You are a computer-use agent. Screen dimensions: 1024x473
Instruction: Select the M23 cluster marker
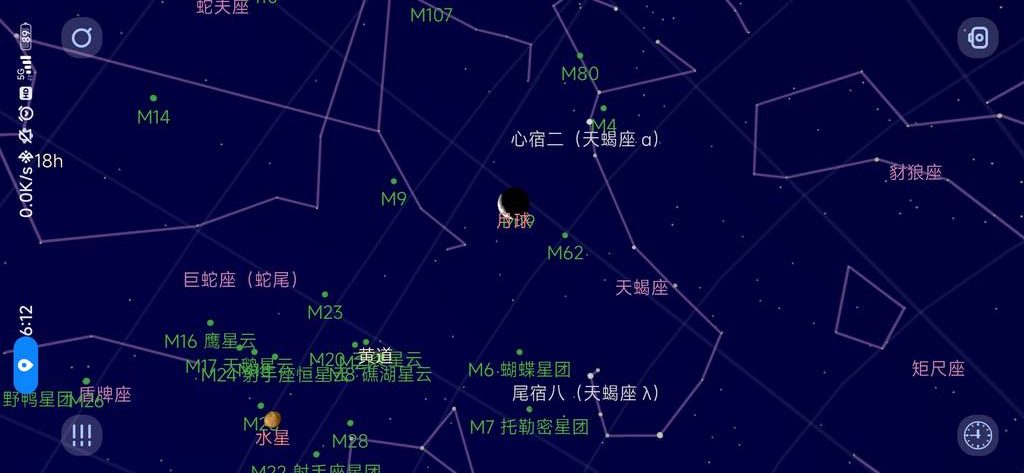tap(325, 311)
